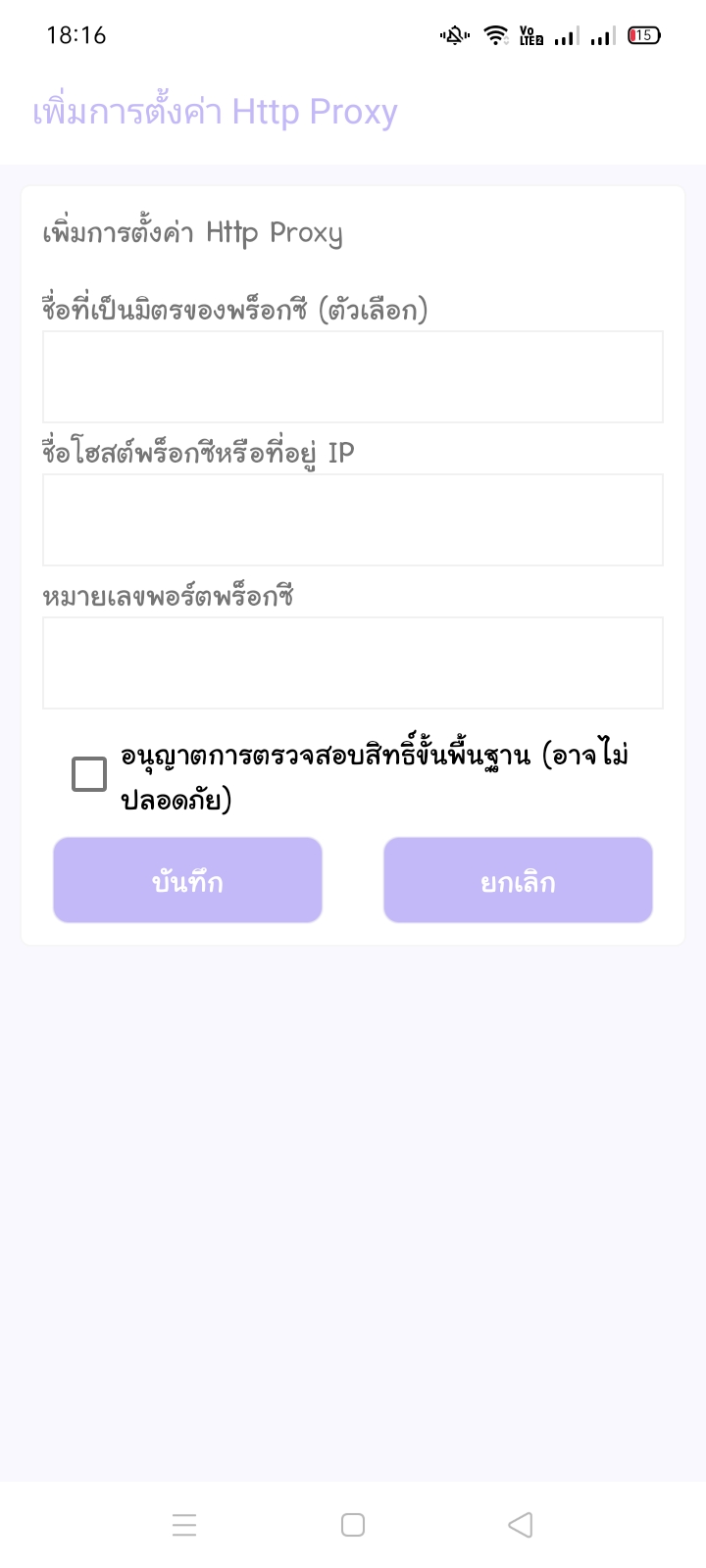Enable the allow basic authentication checkbox
Screen dimensions: 706x1568
pos(89,774)
